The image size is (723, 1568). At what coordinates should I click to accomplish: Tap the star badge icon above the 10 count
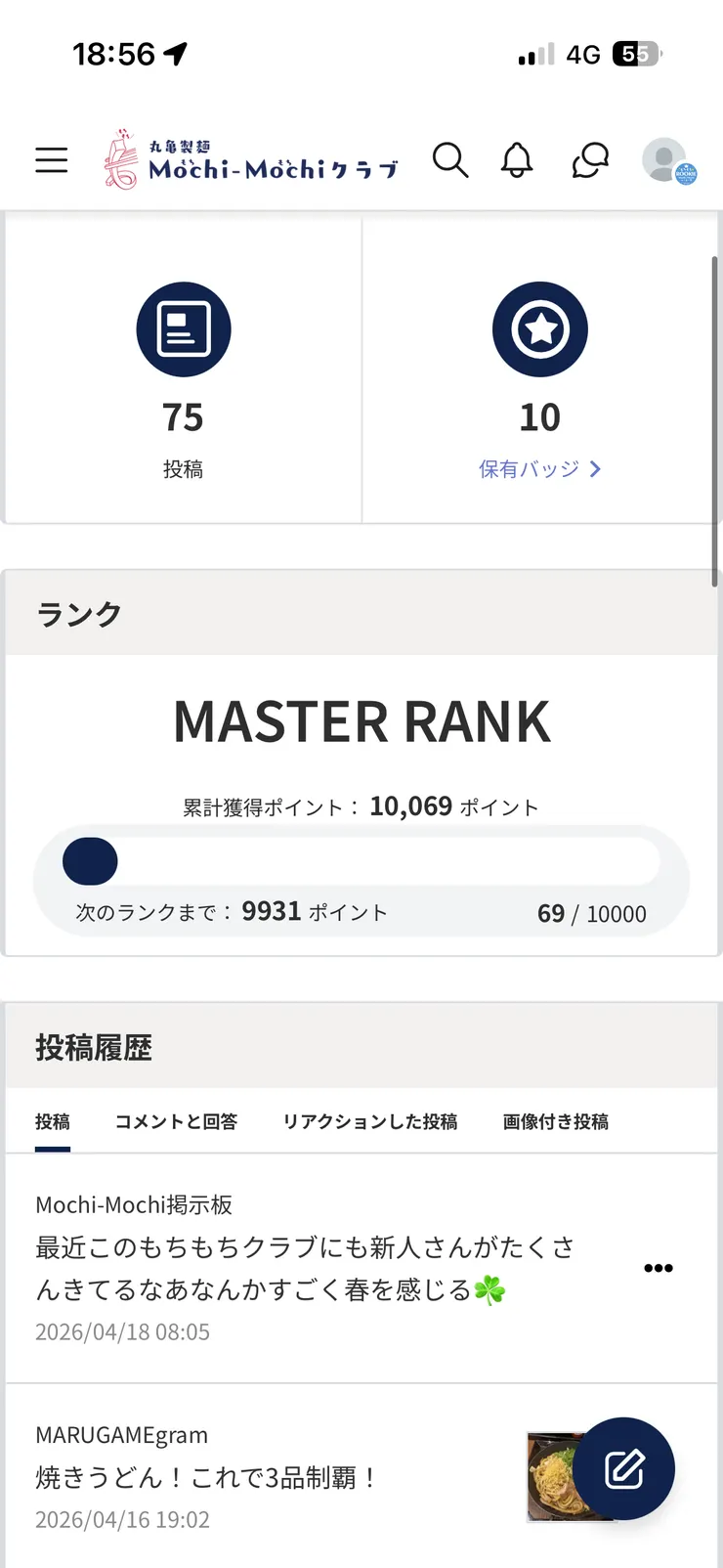540,328
